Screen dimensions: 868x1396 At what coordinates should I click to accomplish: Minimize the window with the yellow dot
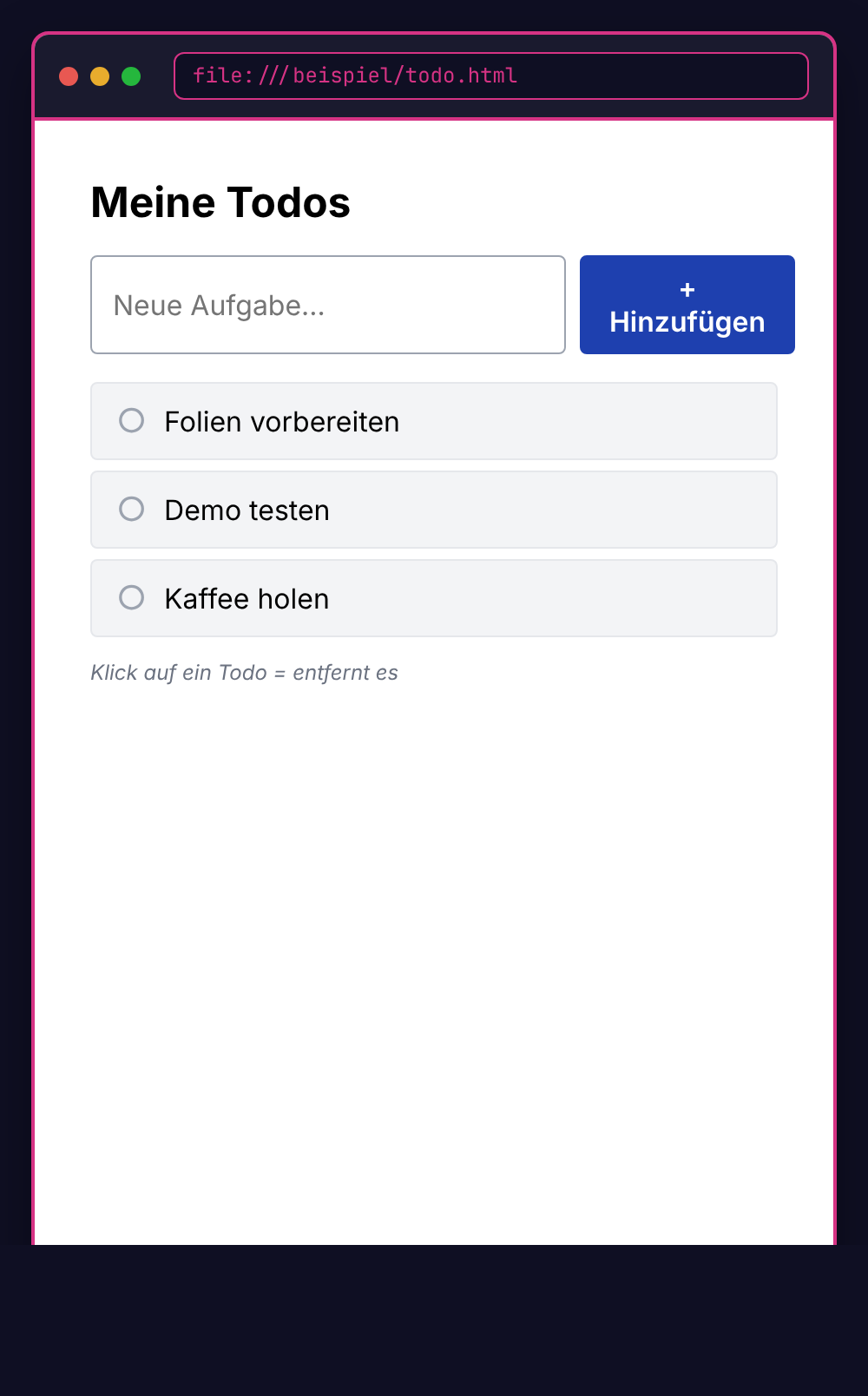(x=100, y=76)
